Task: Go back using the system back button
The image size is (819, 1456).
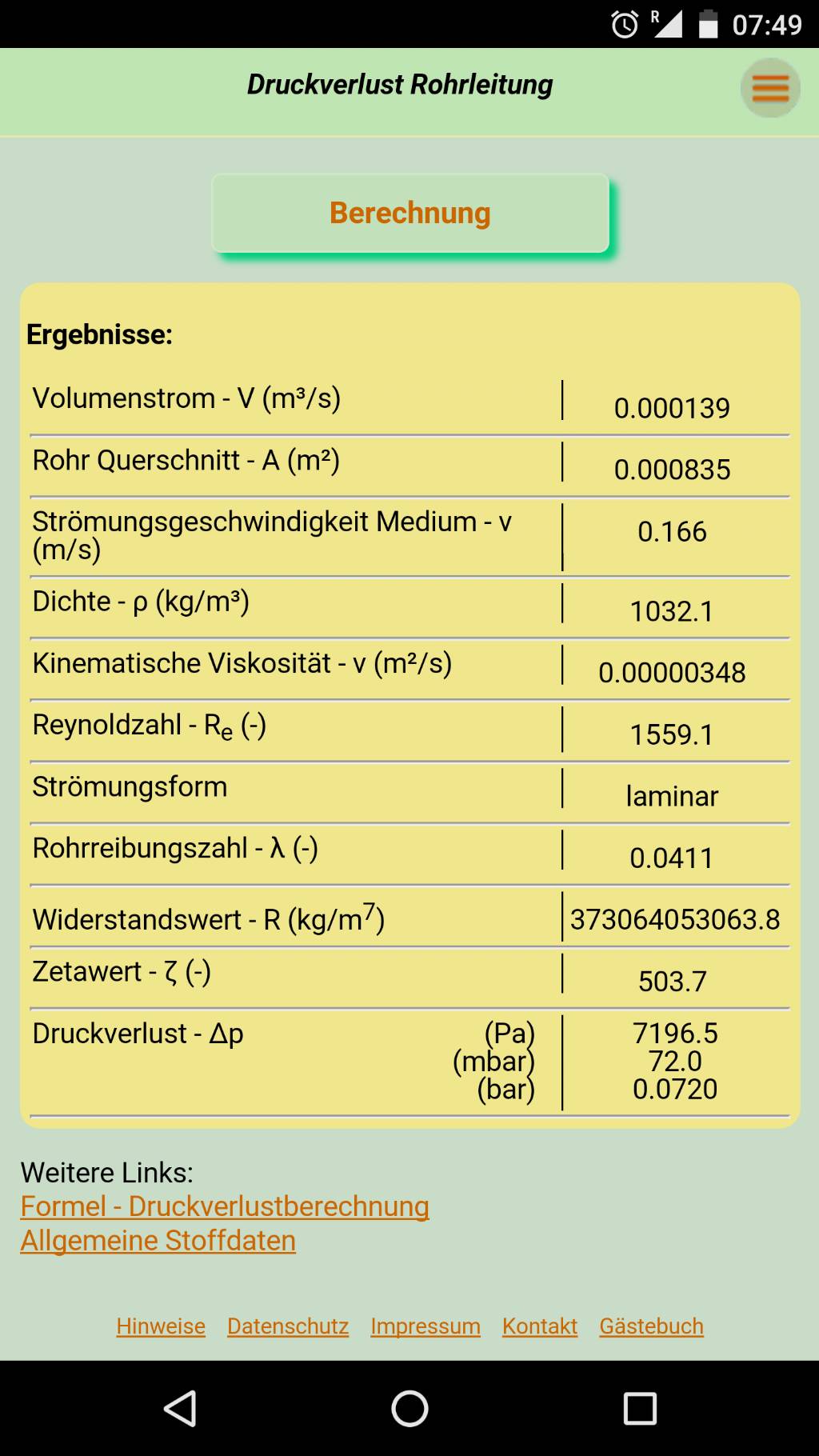Action: [x=181, y=1409]
